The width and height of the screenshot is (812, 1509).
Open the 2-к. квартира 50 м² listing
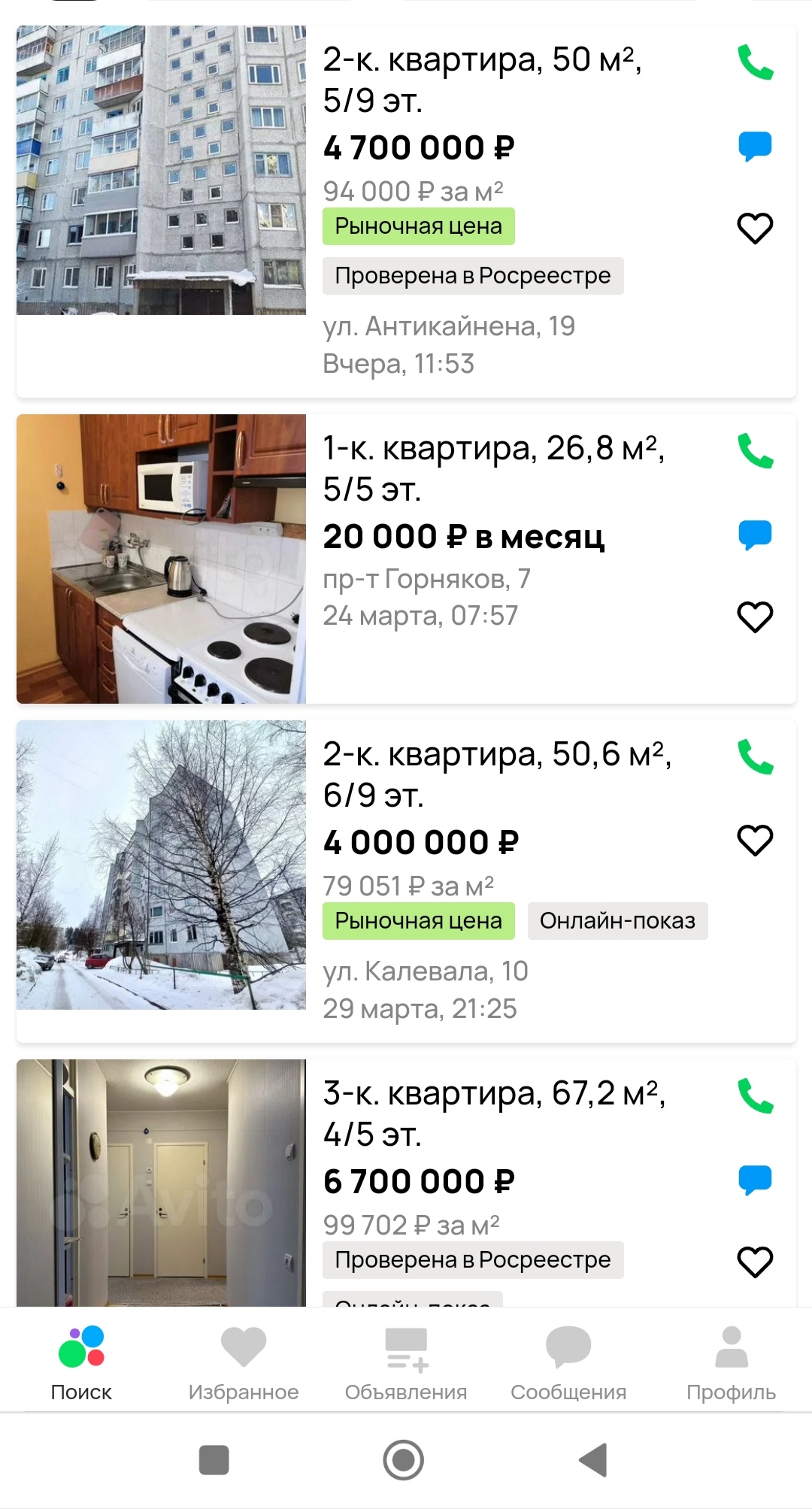(x=481, y=79)
